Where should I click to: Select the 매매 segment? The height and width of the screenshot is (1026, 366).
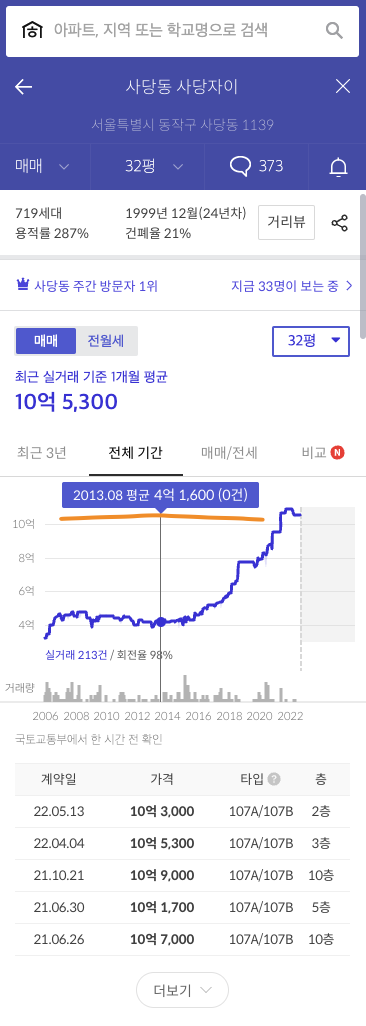pyautogui.click(x=46, y=341)
